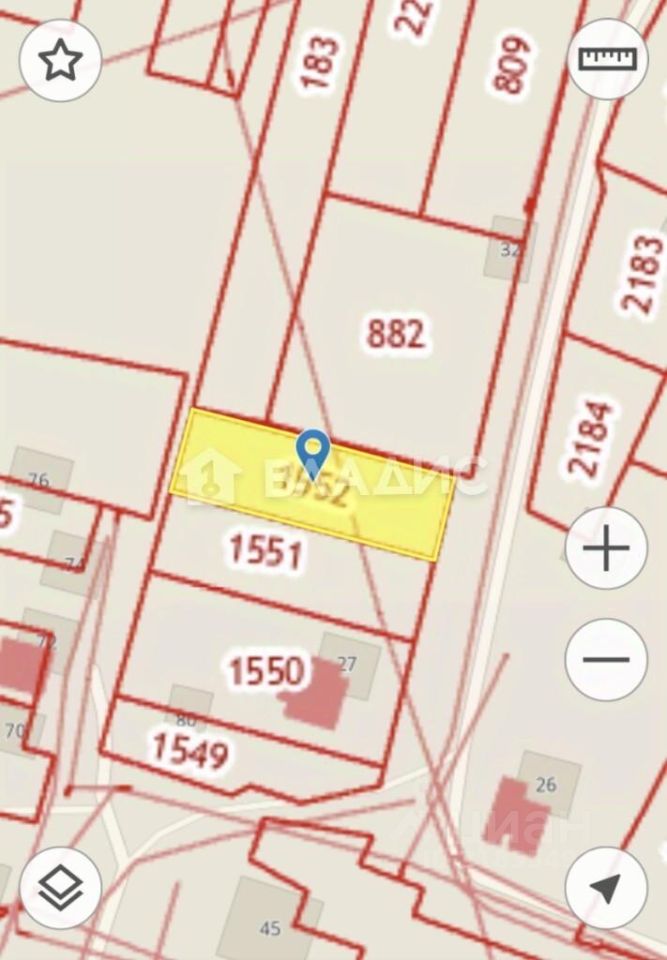Tap the star favorites button
The height and width of the screenshot is (960, 667).
60,60
